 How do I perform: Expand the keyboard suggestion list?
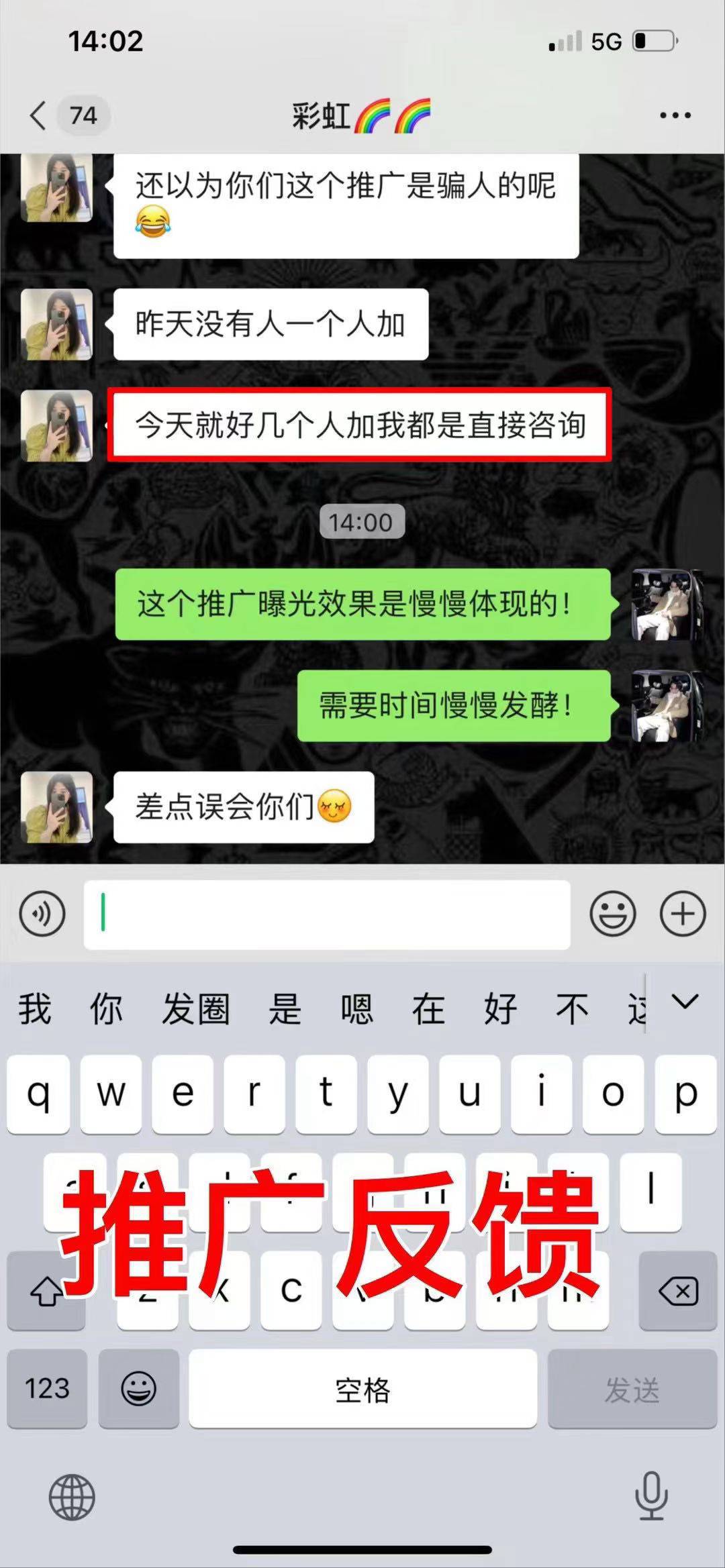point(685,1002)
